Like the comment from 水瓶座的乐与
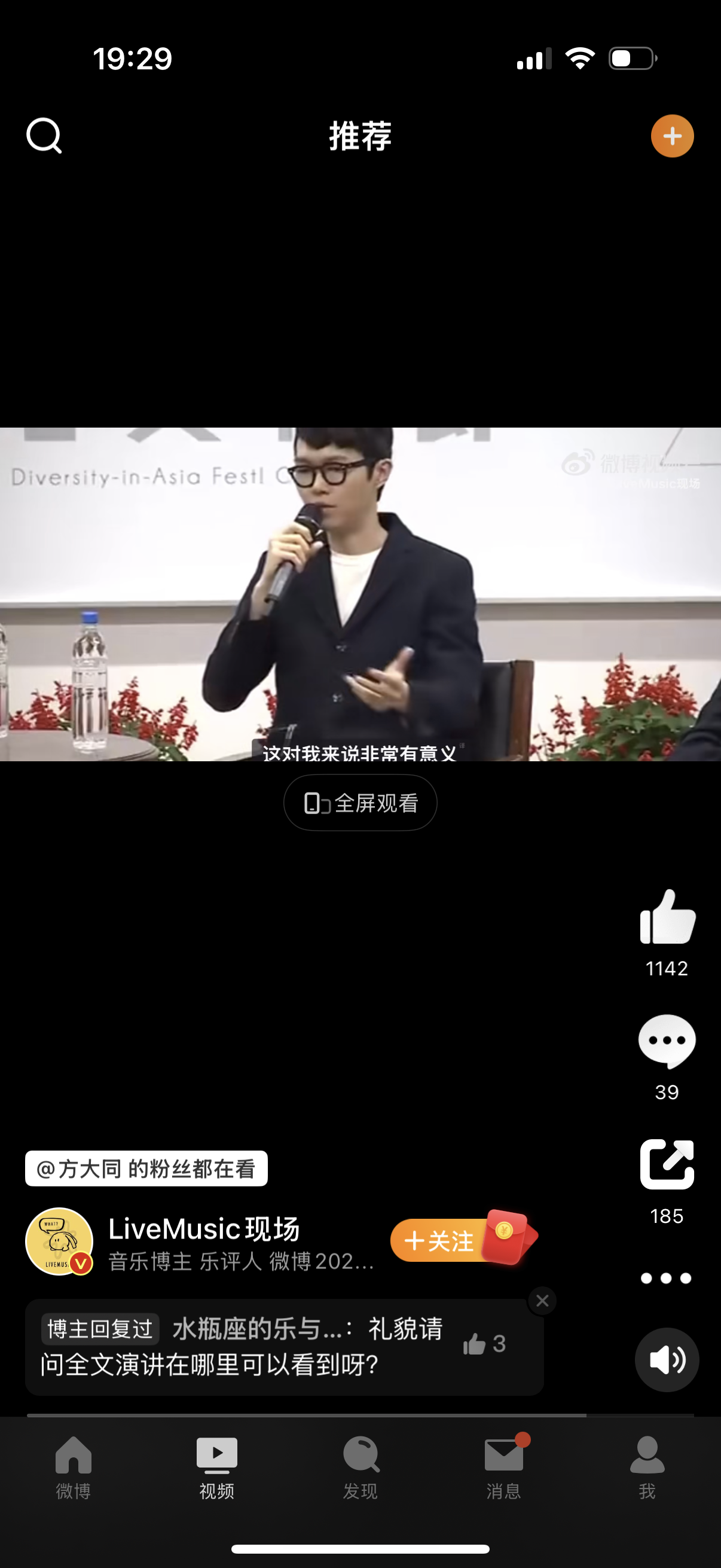The image size is (721, 1568). tap(484, 1344)
